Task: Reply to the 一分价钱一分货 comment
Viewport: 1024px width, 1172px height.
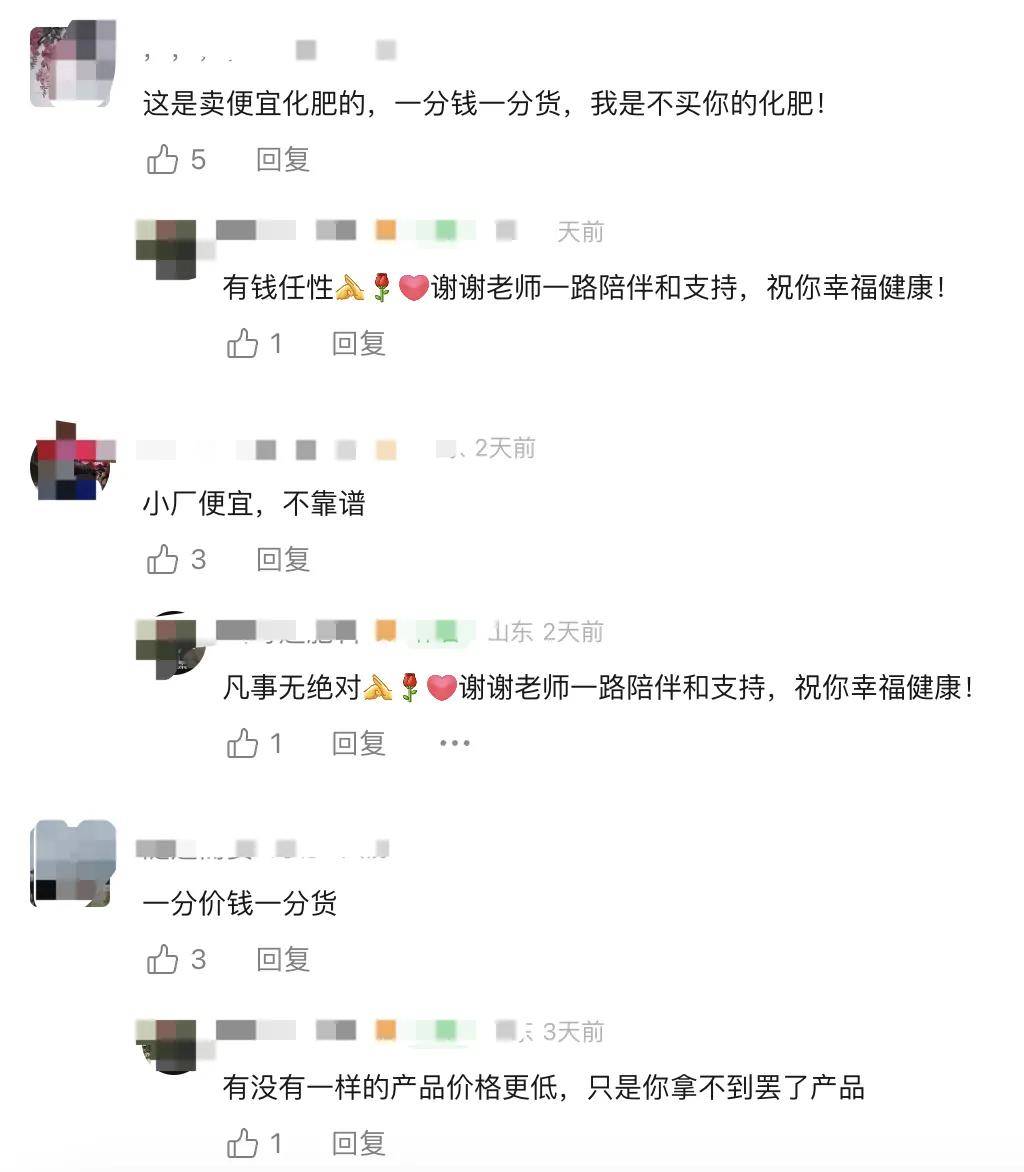Action: (x=283, y=960)
